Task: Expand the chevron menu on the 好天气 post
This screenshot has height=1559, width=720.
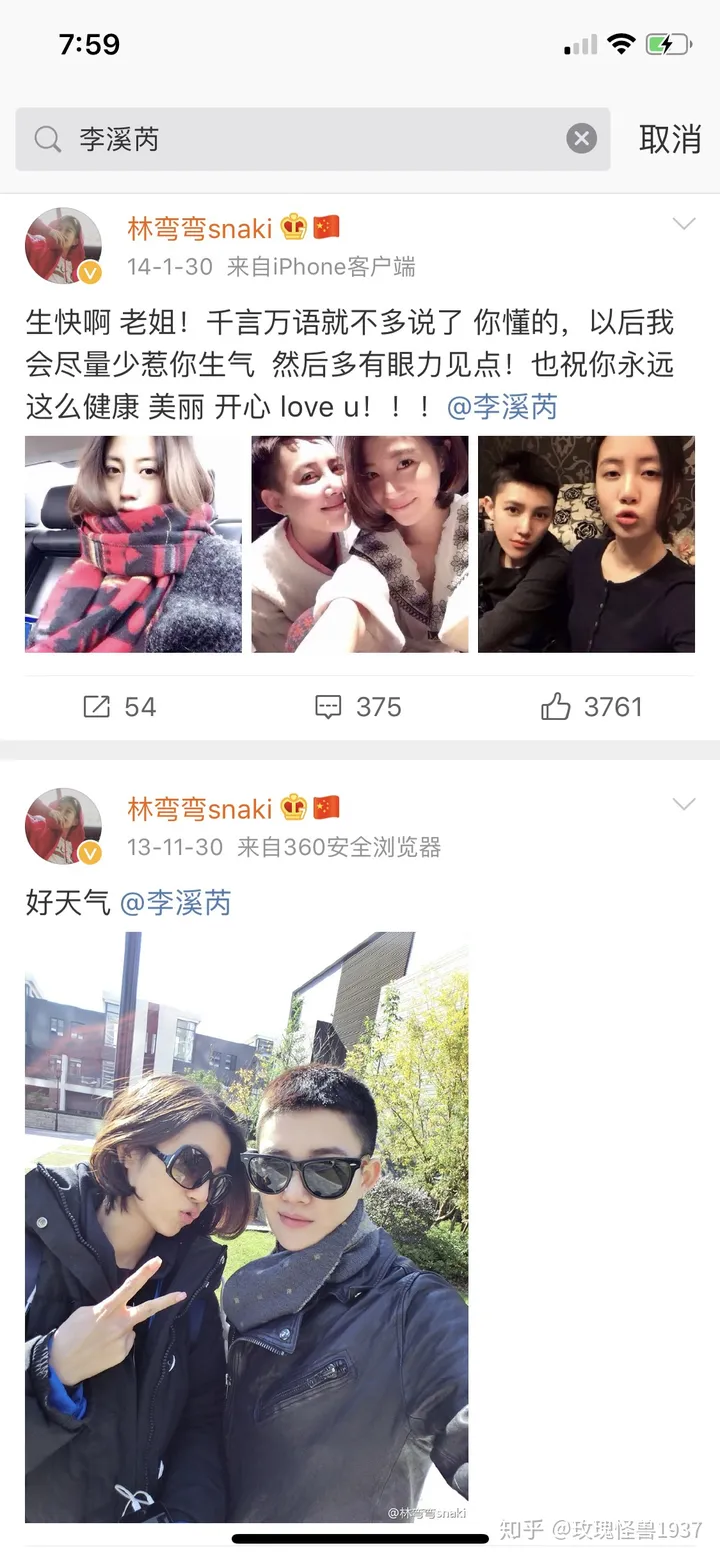Action: click(x=684, y=803)
